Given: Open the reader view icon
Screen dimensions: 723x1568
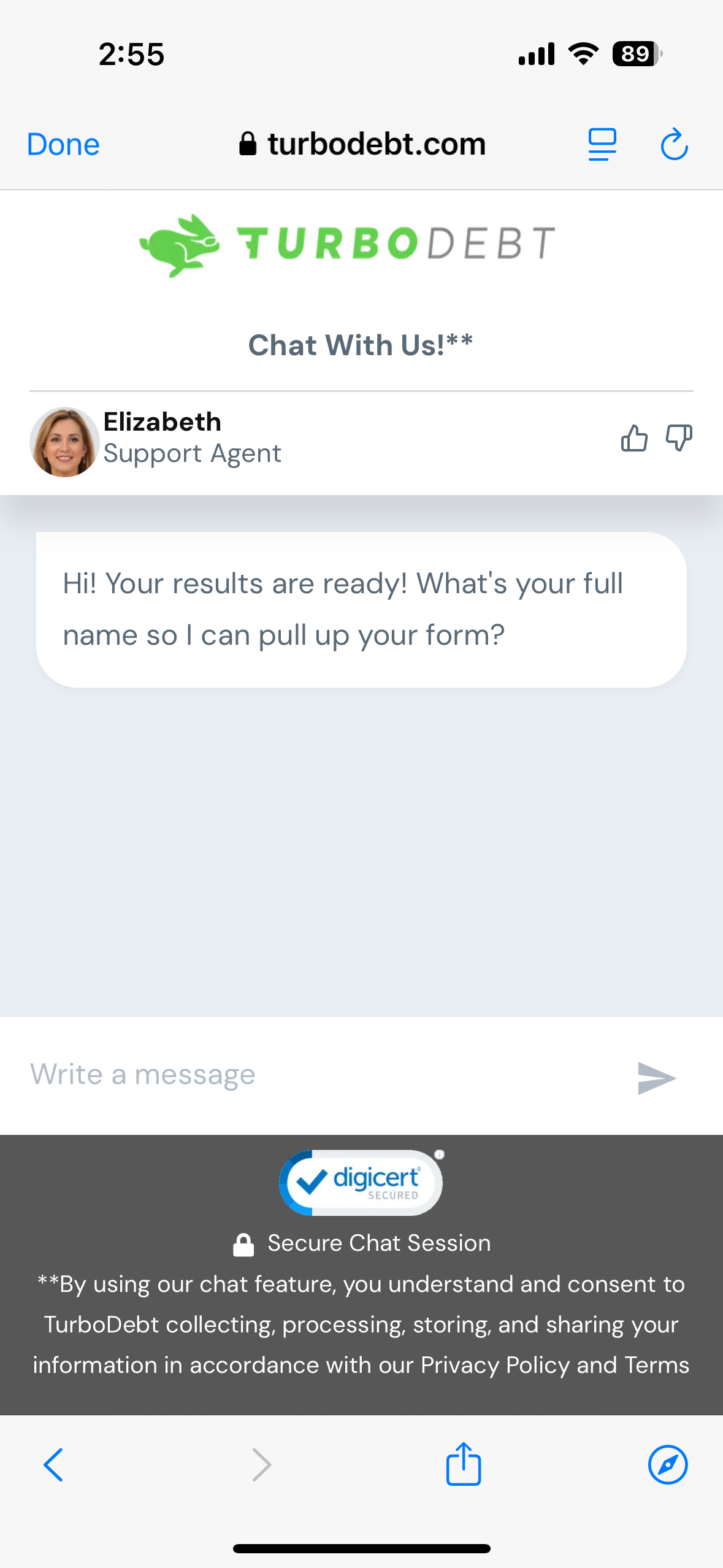Looking at the screenshot, I should coord(602,145).
